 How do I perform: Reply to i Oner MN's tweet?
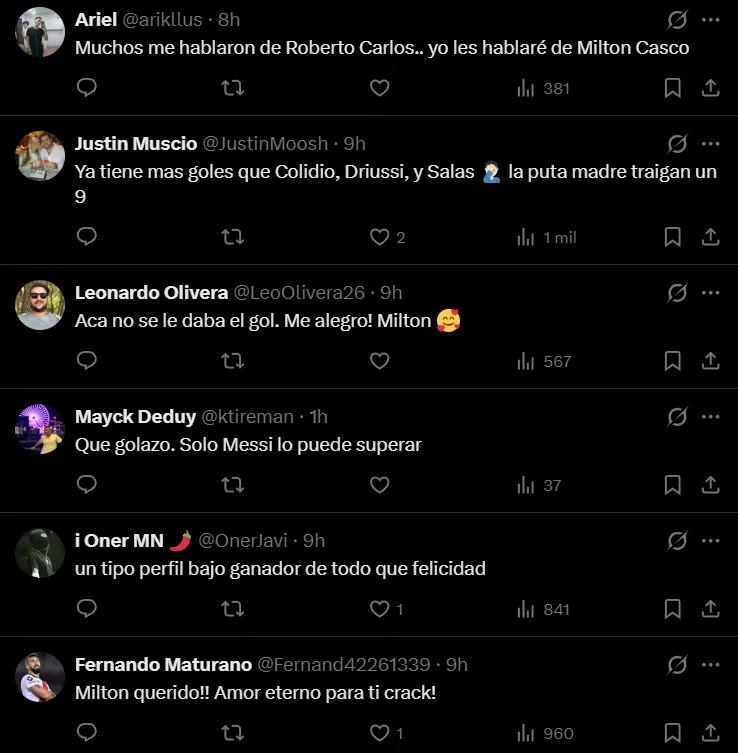[x=87, y=609]
